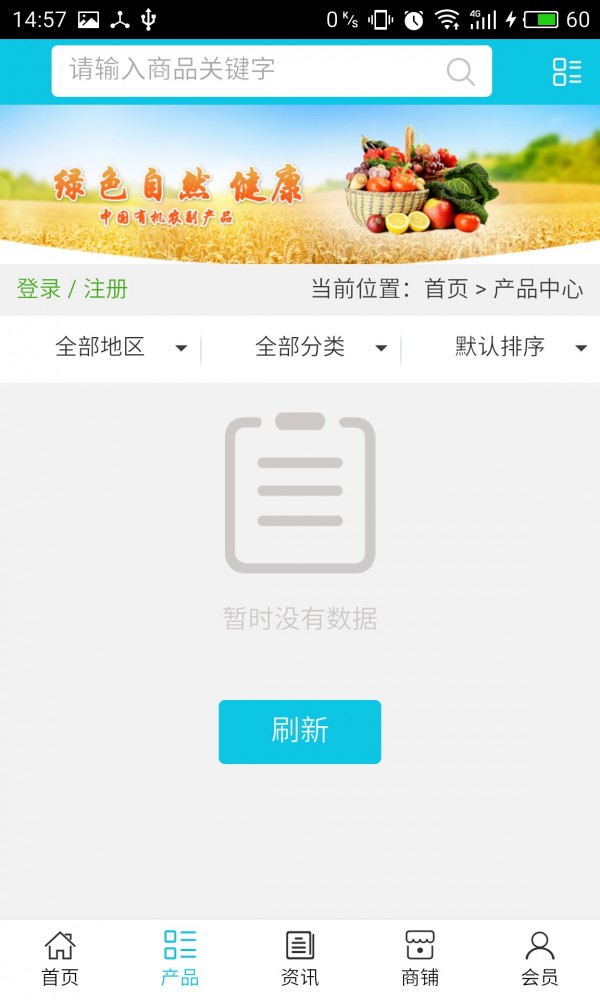Switch to the 首页 home tab
Image resolution: width=600 pixels, height=1000 pixels.
tap(60, 959)
